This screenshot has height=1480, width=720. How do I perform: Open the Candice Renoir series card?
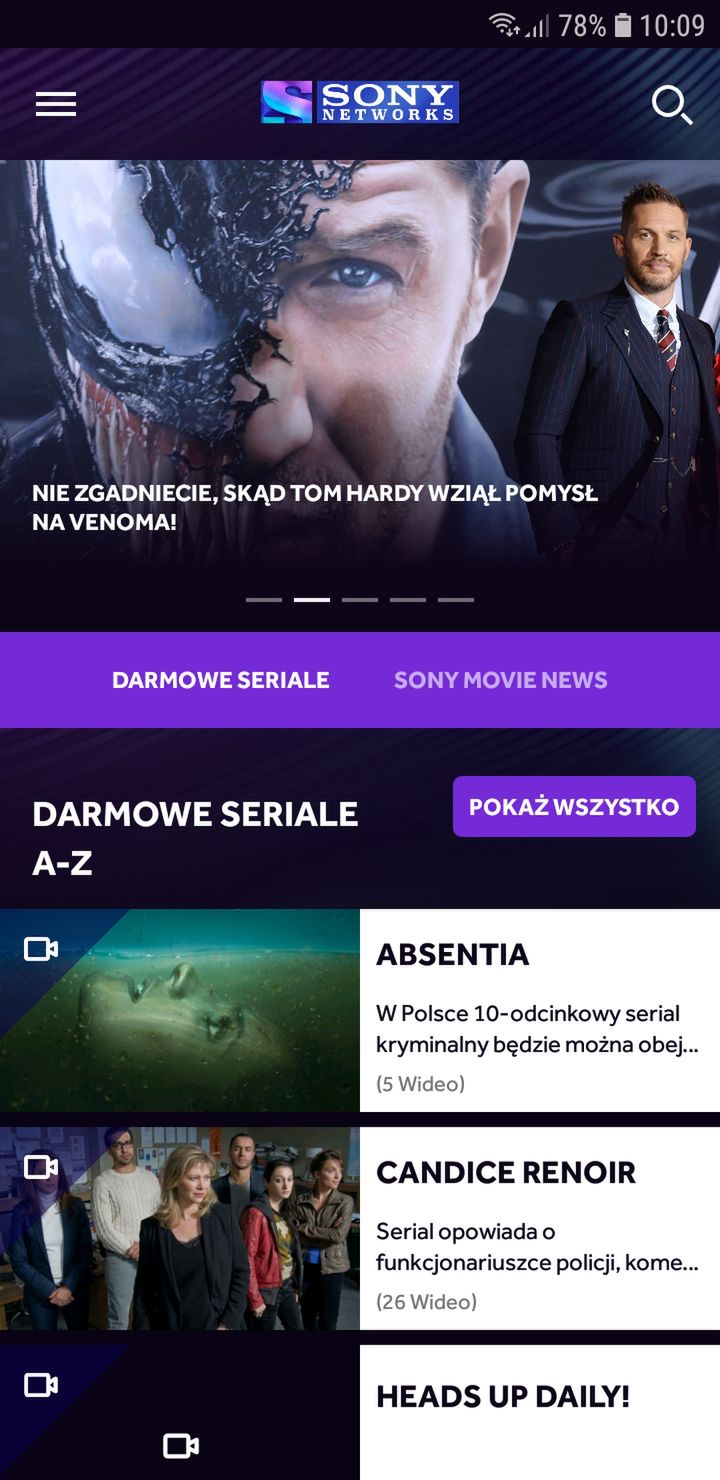(360, 1228)
